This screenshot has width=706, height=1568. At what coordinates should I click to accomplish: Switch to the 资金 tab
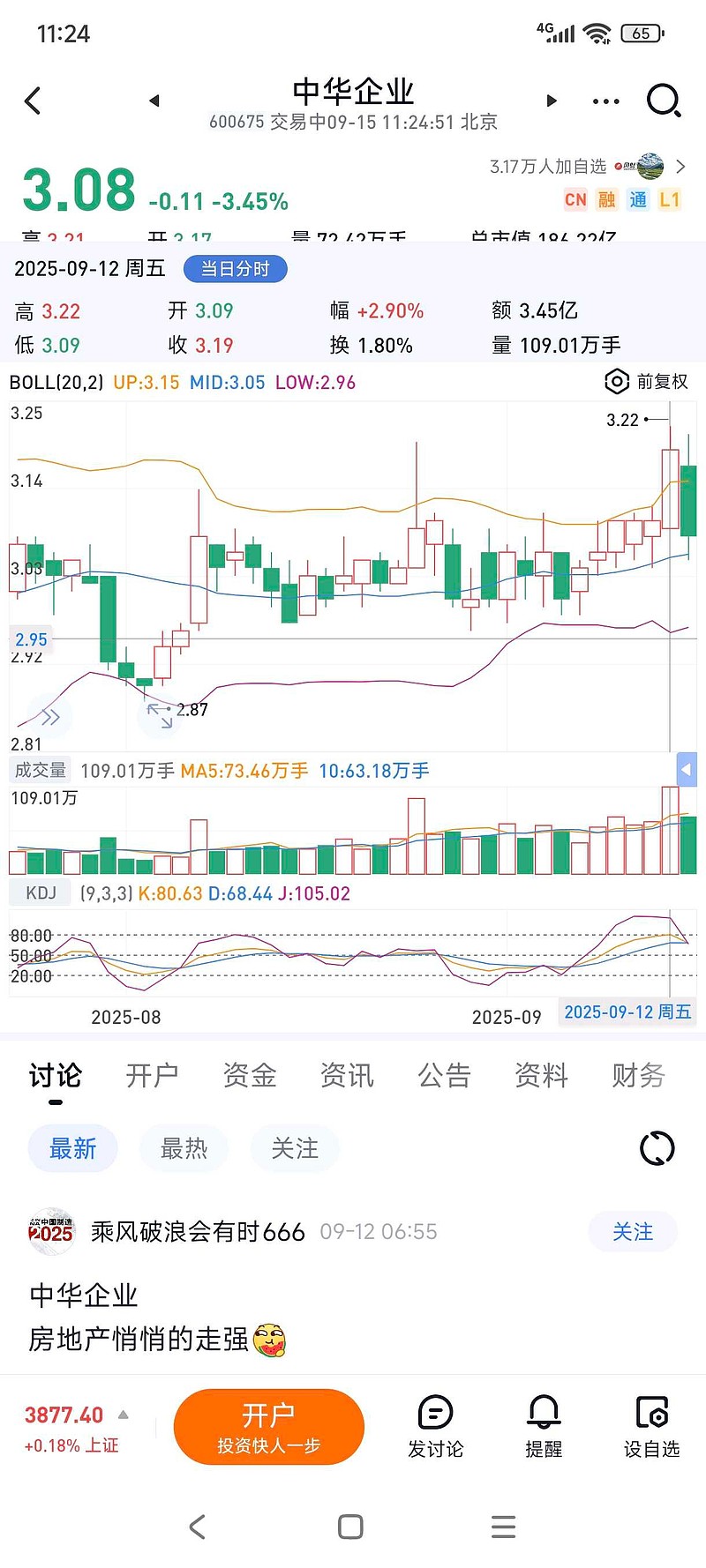[250, 1075]
